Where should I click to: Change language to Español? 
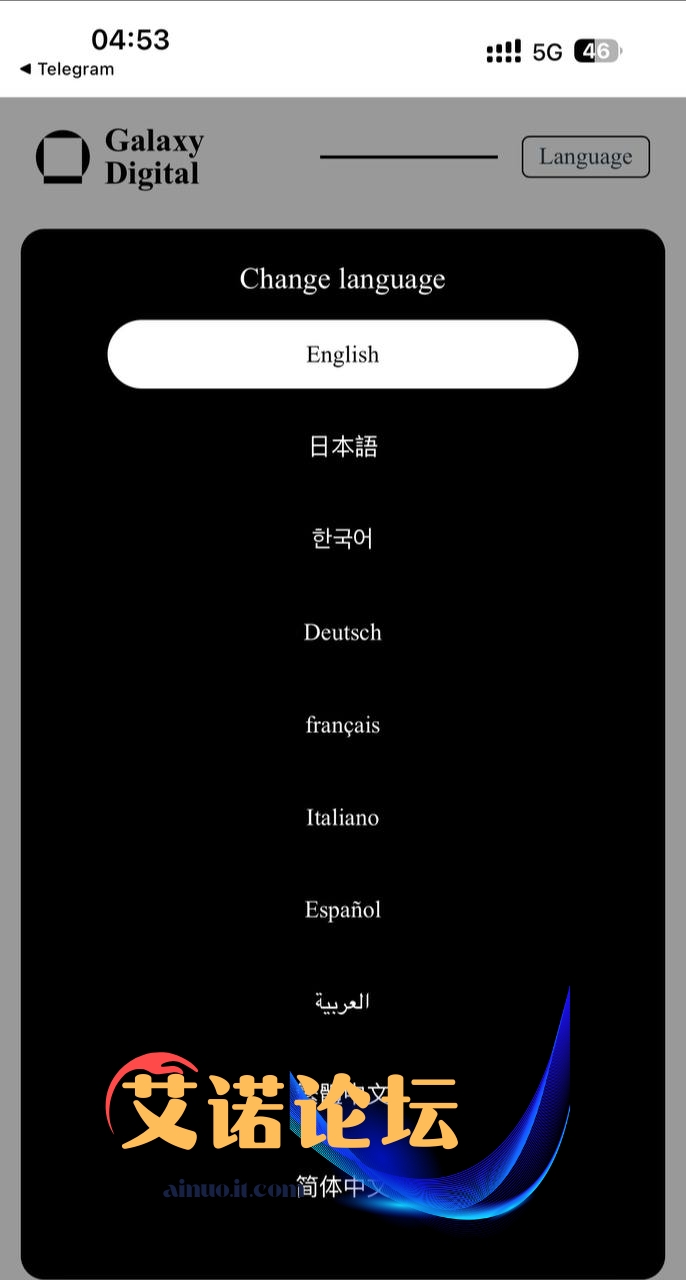342,910
